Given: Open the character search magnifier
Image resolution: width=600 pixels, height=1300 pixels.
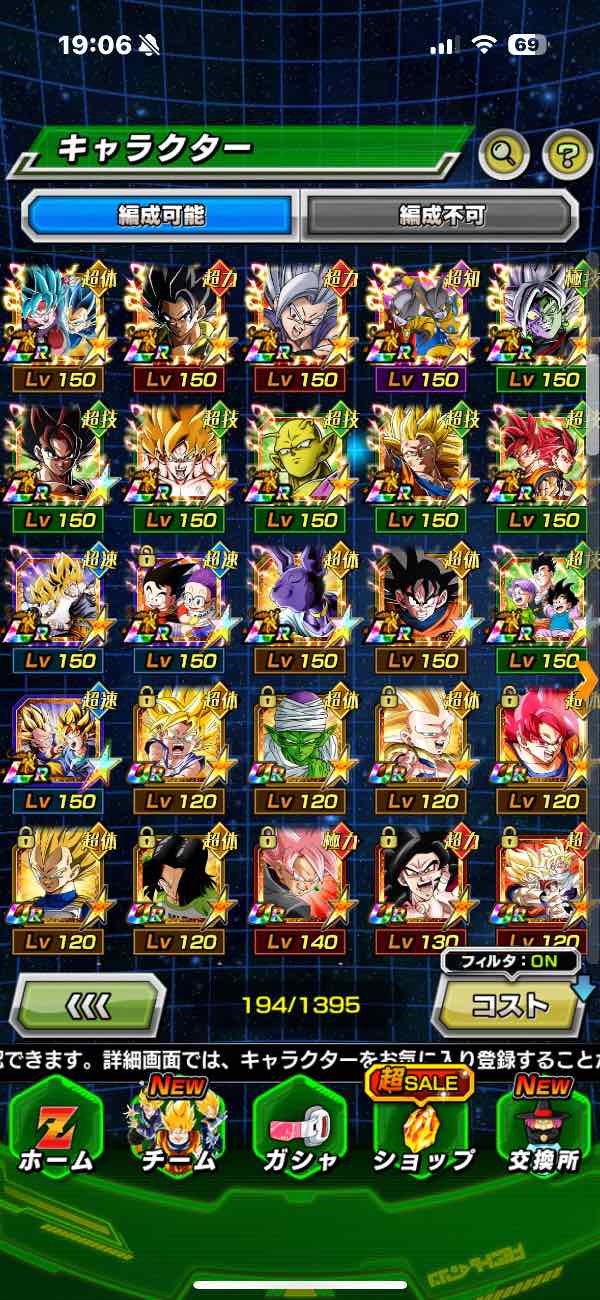Looking at the screenshot, I should [x=504, y=153].
